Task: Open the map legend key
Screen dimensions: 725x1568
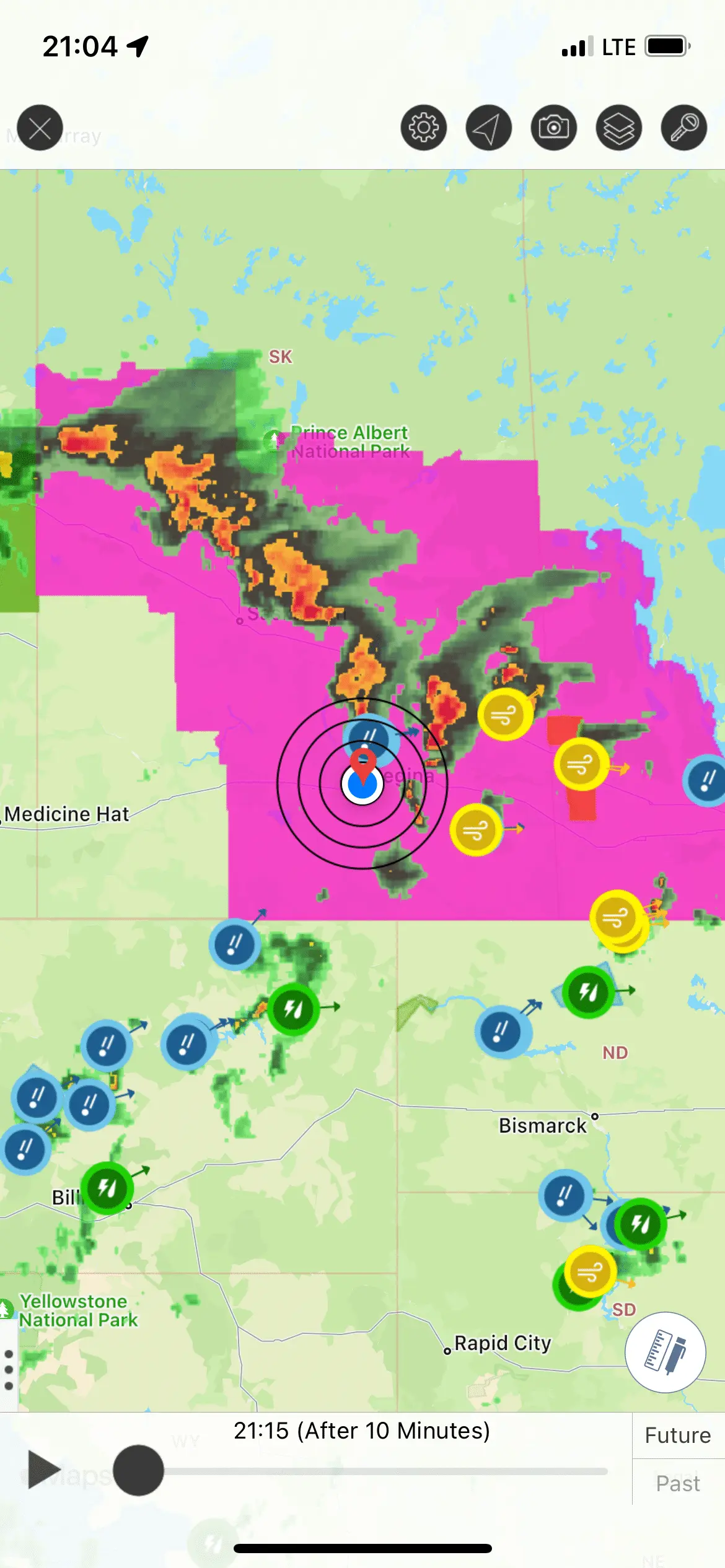Action: pyautogui.click(x=684, y=128)
